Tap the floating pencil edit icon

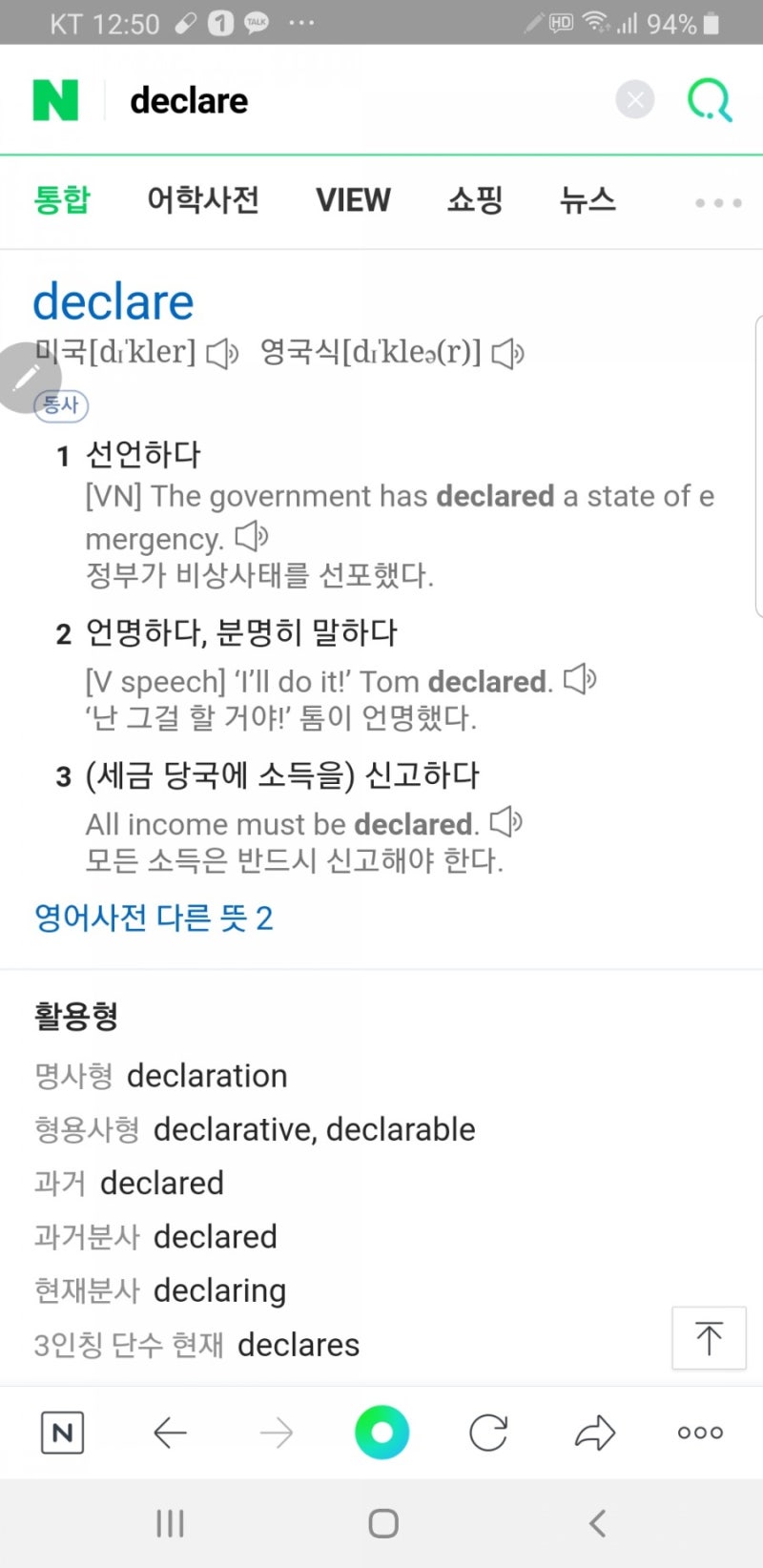pyautogui.click(x=26, y=377)
